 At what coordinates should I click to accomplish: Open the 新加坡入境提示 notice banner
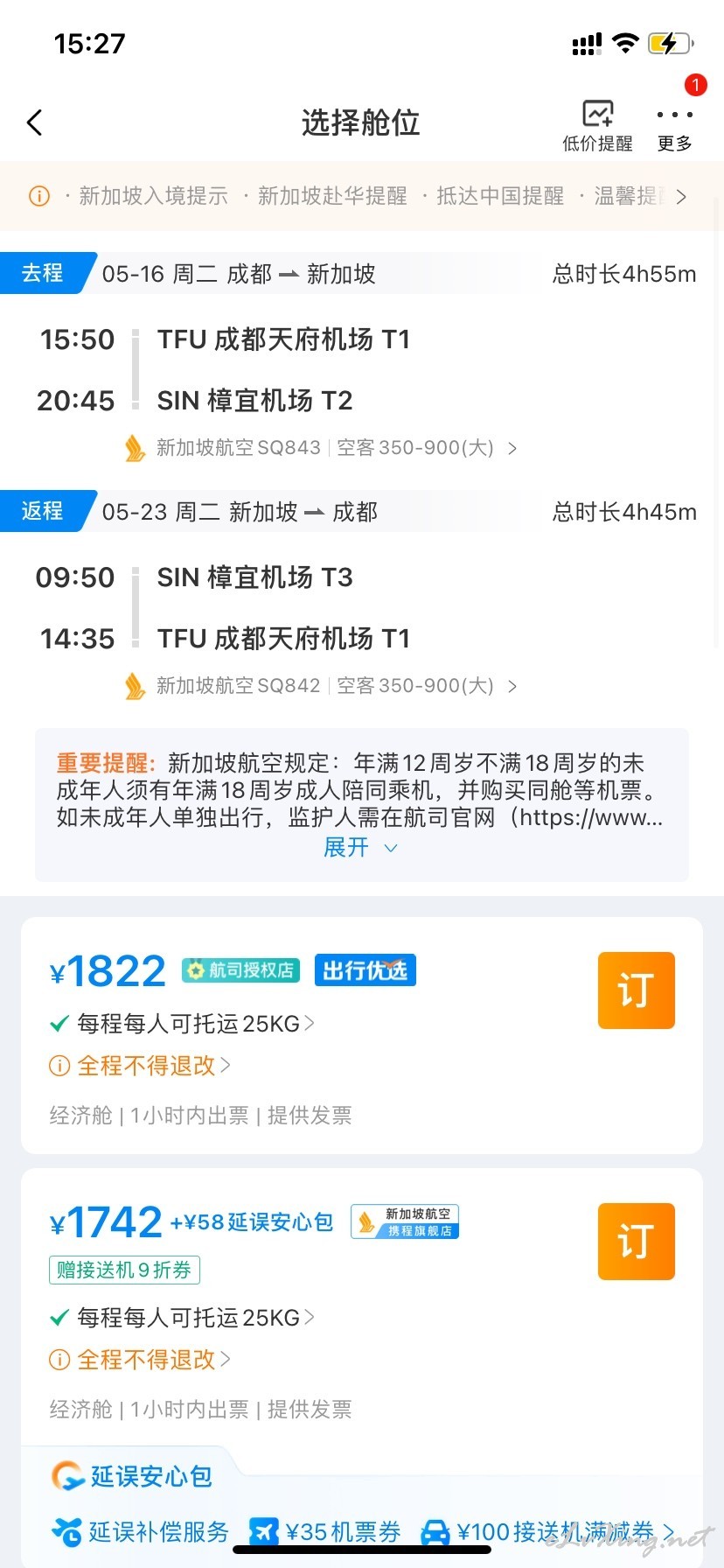(154, 196)
